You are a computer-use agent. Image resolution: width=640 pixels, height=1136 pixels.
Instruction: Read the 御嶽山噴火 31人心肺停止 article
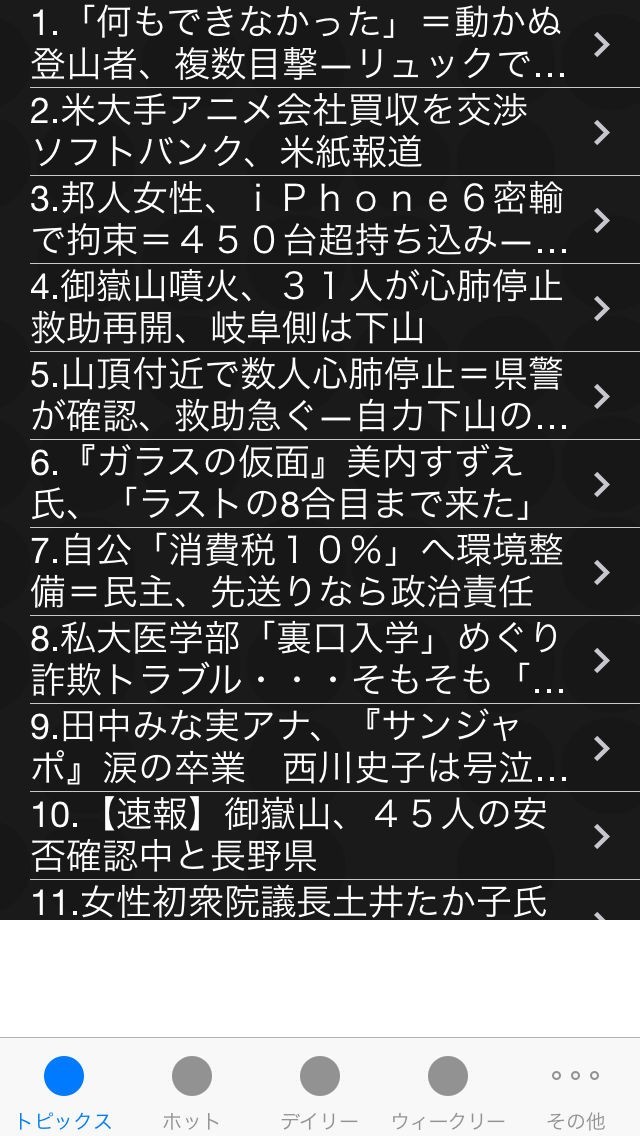coord(320,308)
